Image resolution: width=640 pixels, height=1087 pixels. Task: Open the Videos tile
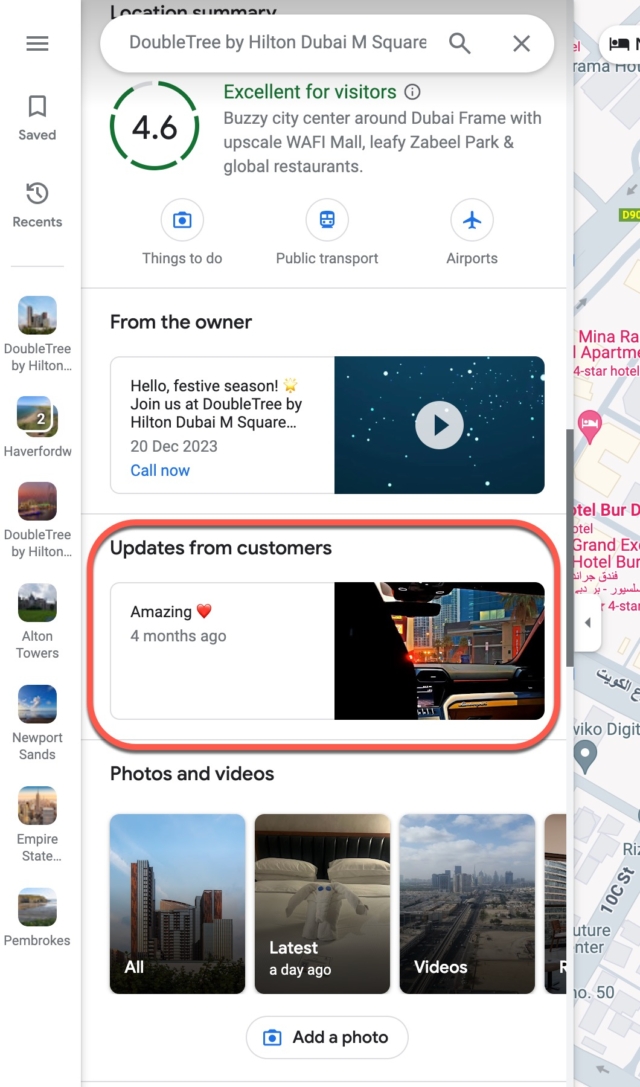(467, 903)
